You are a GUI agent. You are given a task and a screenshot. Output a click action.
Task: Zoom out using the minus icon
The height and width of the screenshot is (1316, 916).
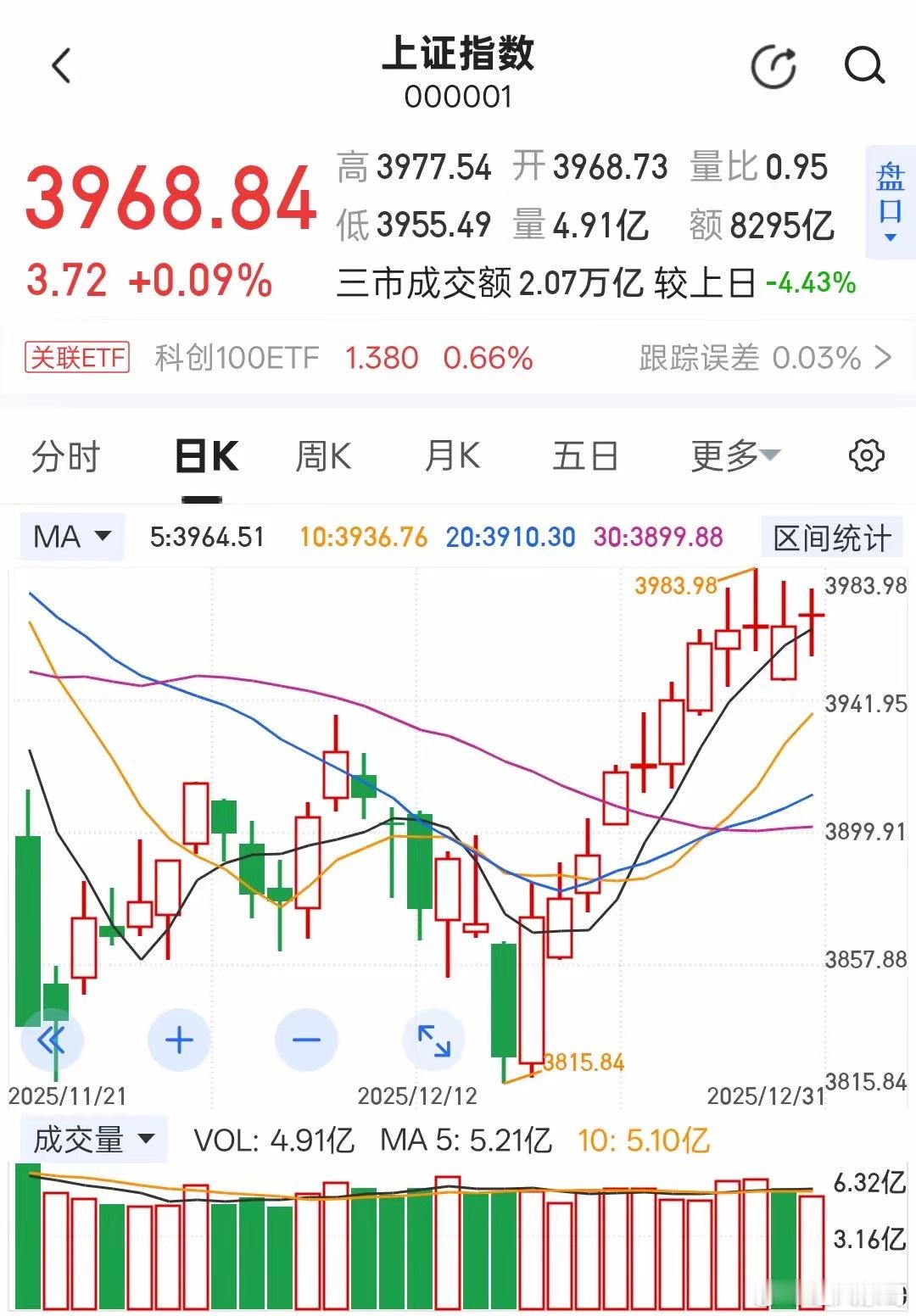tap(306, 1040)
